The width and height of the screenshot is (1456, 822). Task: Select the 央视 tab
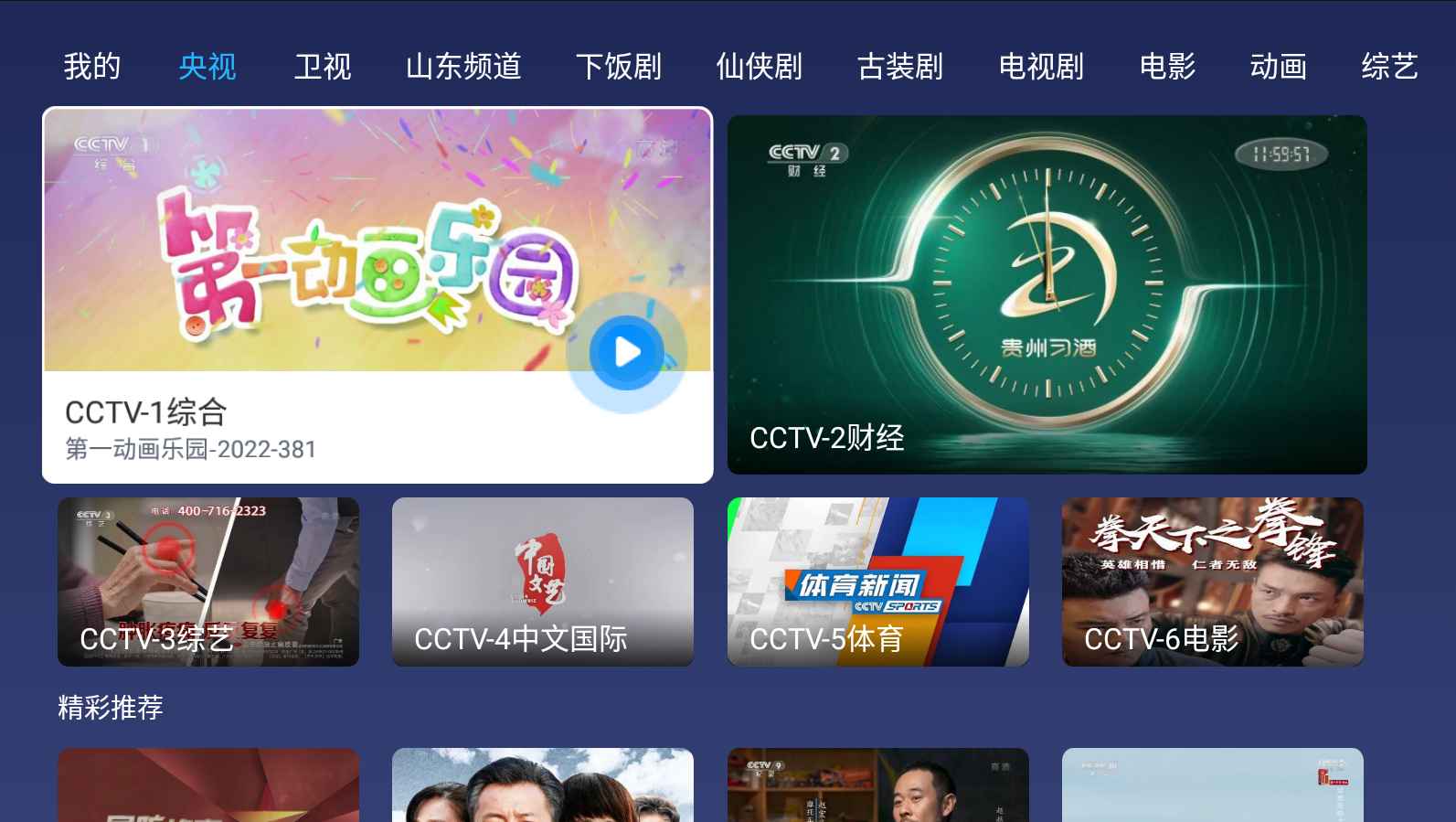pos(207,67)
